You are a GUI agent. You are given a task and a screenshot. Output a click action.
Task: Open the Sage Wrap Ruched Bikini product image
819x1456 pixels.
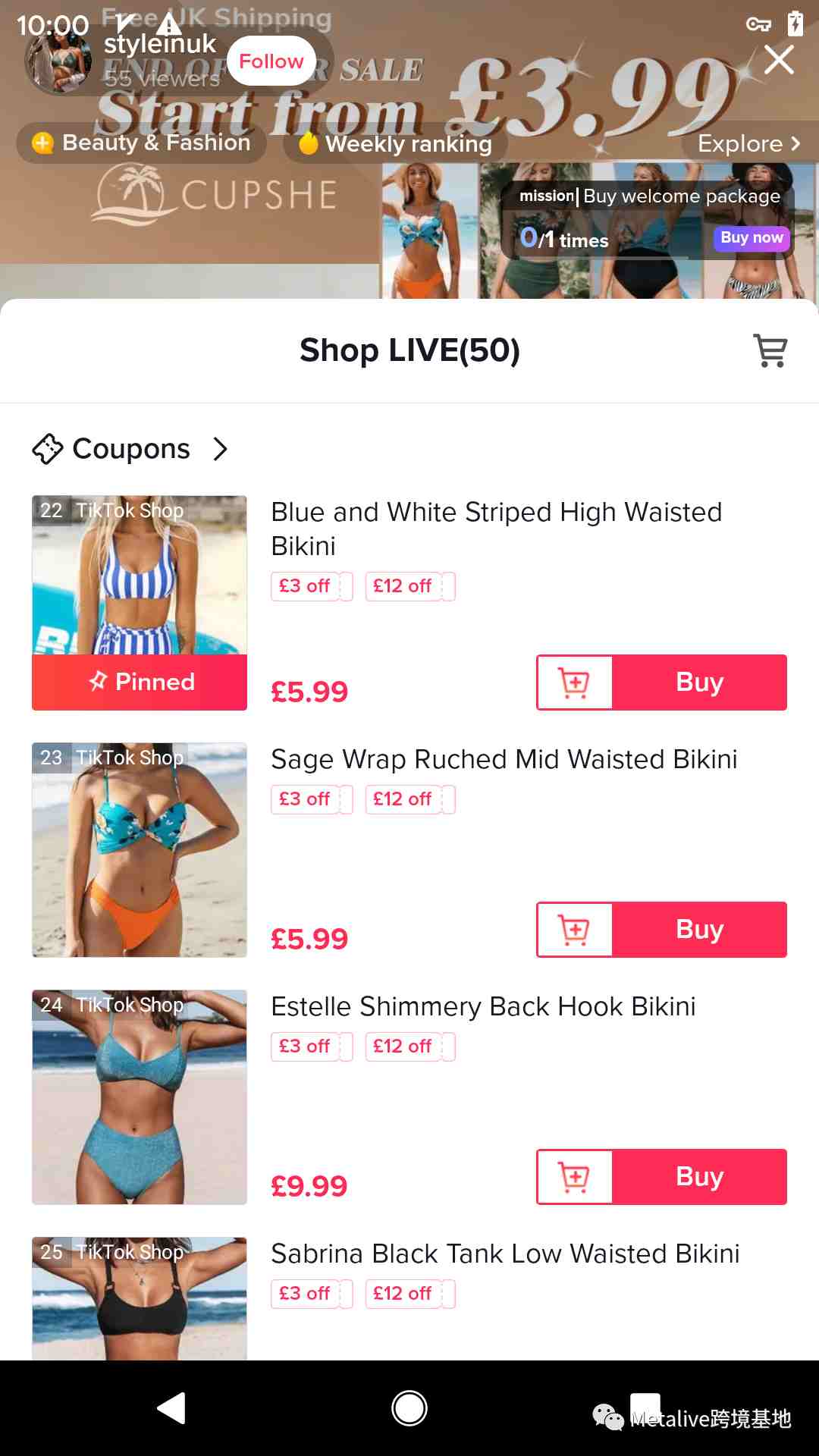[140, 850]
